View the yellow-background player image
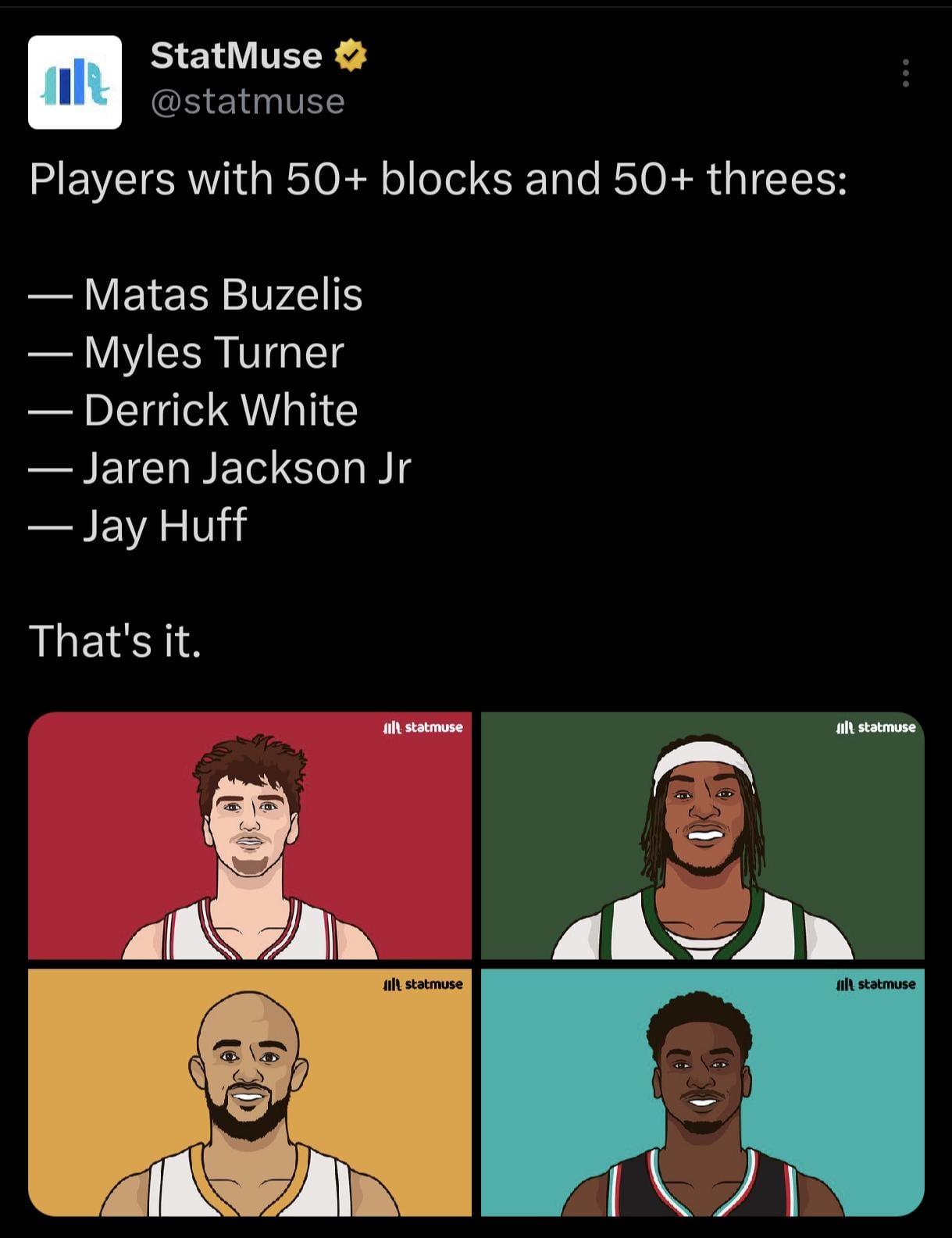Screen dimensions: 952x1238 coord(250,1092)
